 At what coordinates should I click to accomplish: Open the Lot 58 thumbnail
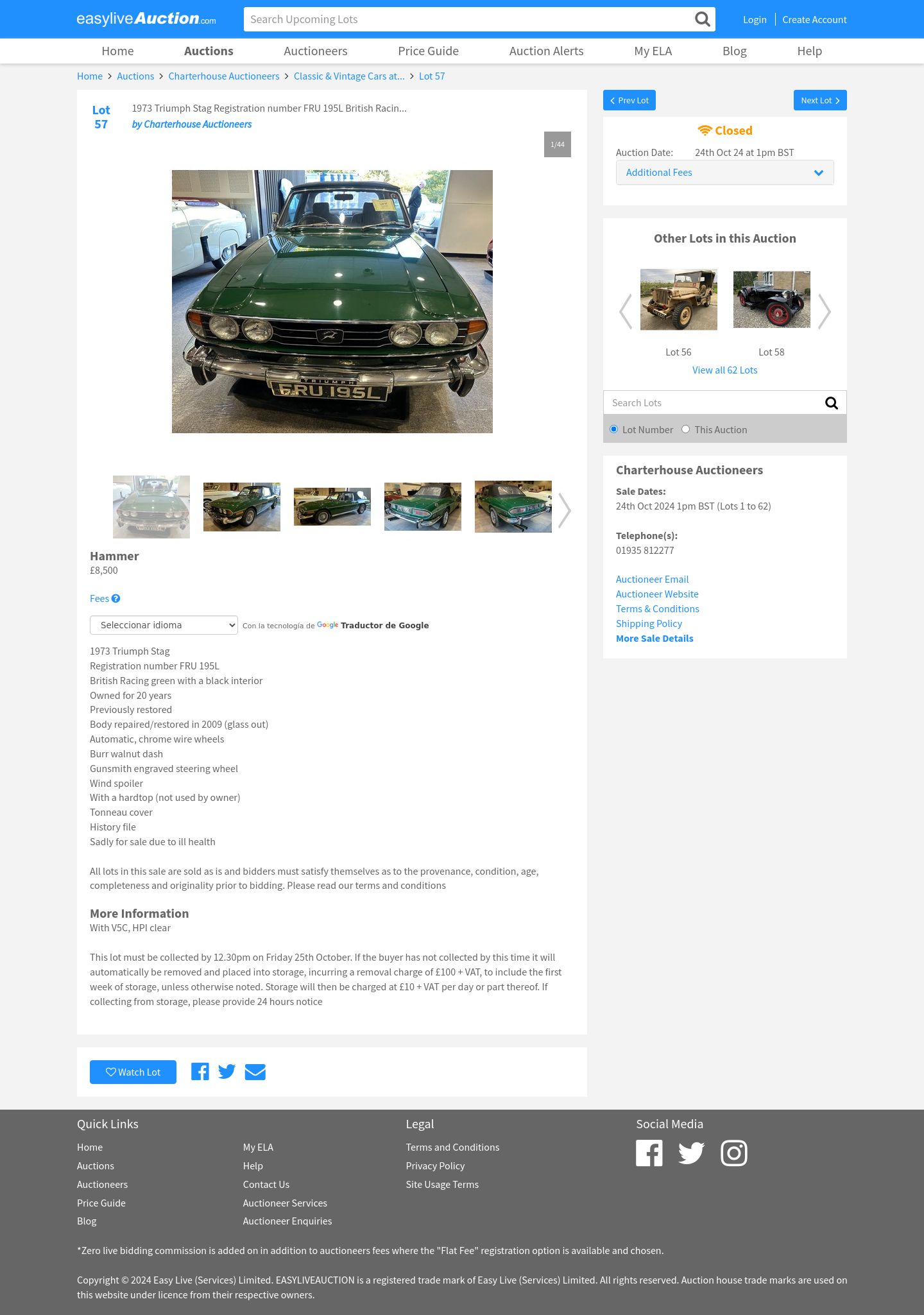[771, 300]
